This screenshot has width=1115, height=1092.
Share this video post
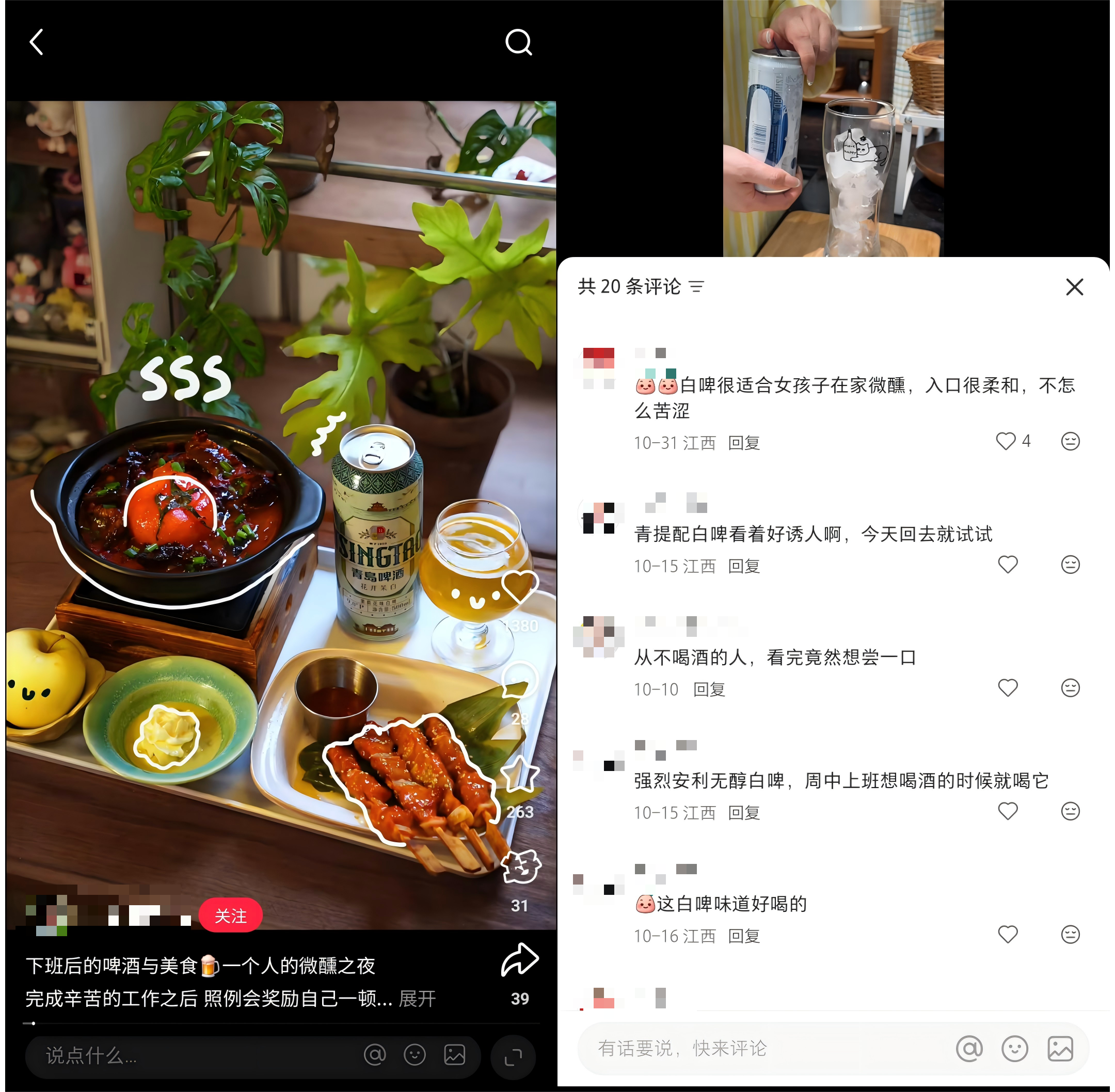coord(520,960)
